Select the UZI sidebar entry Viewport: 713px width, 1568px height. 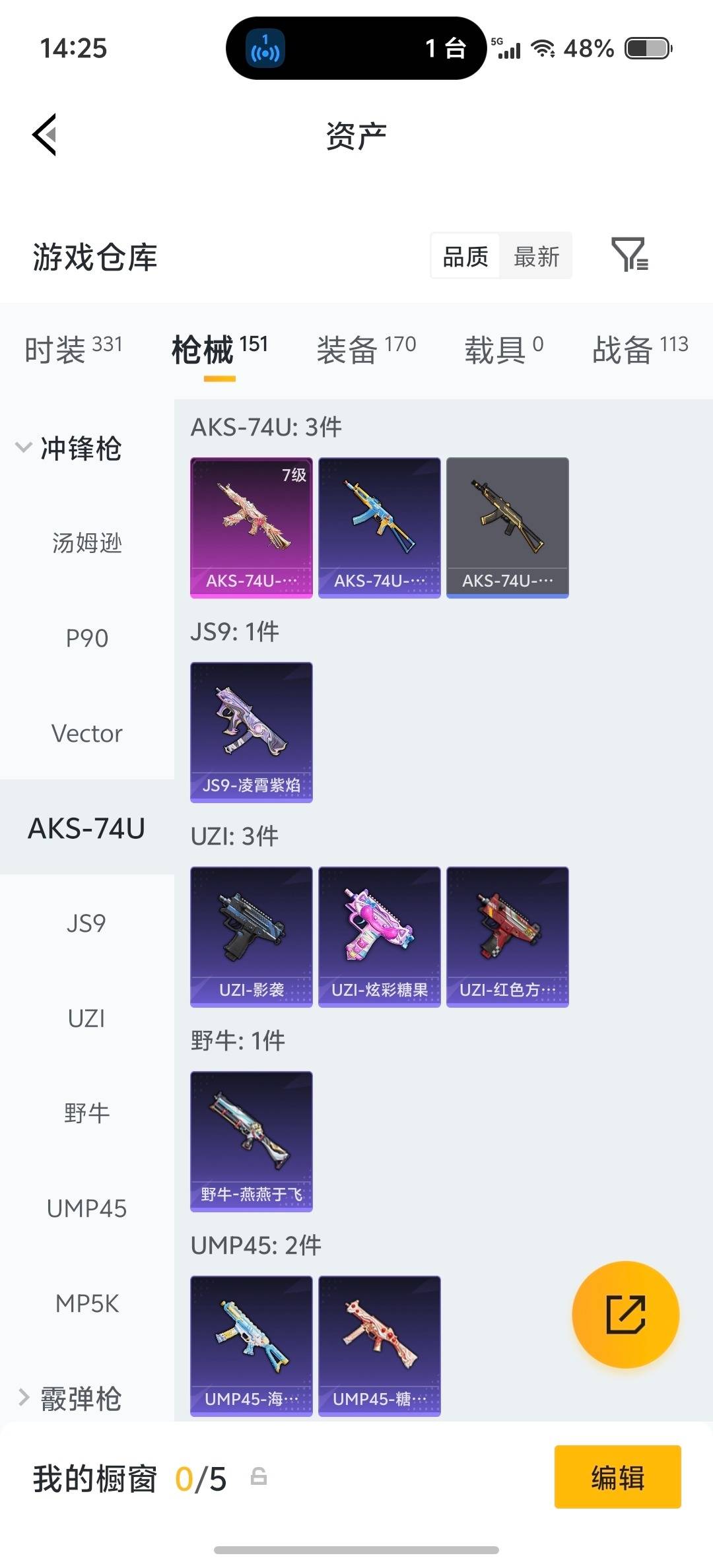(x=86, y=1018)
